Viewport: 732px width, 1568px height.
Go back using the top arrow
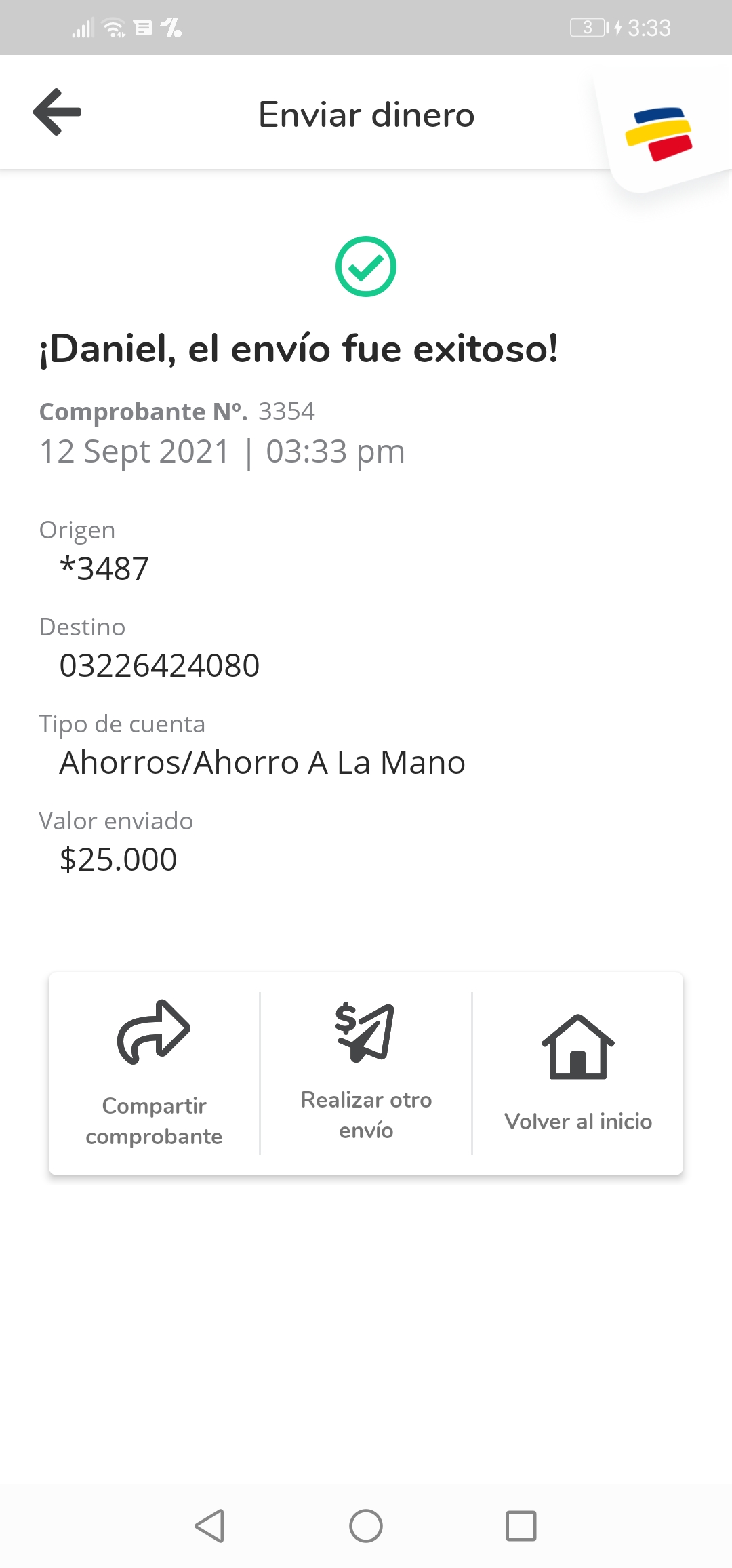[x=58, y=113]
